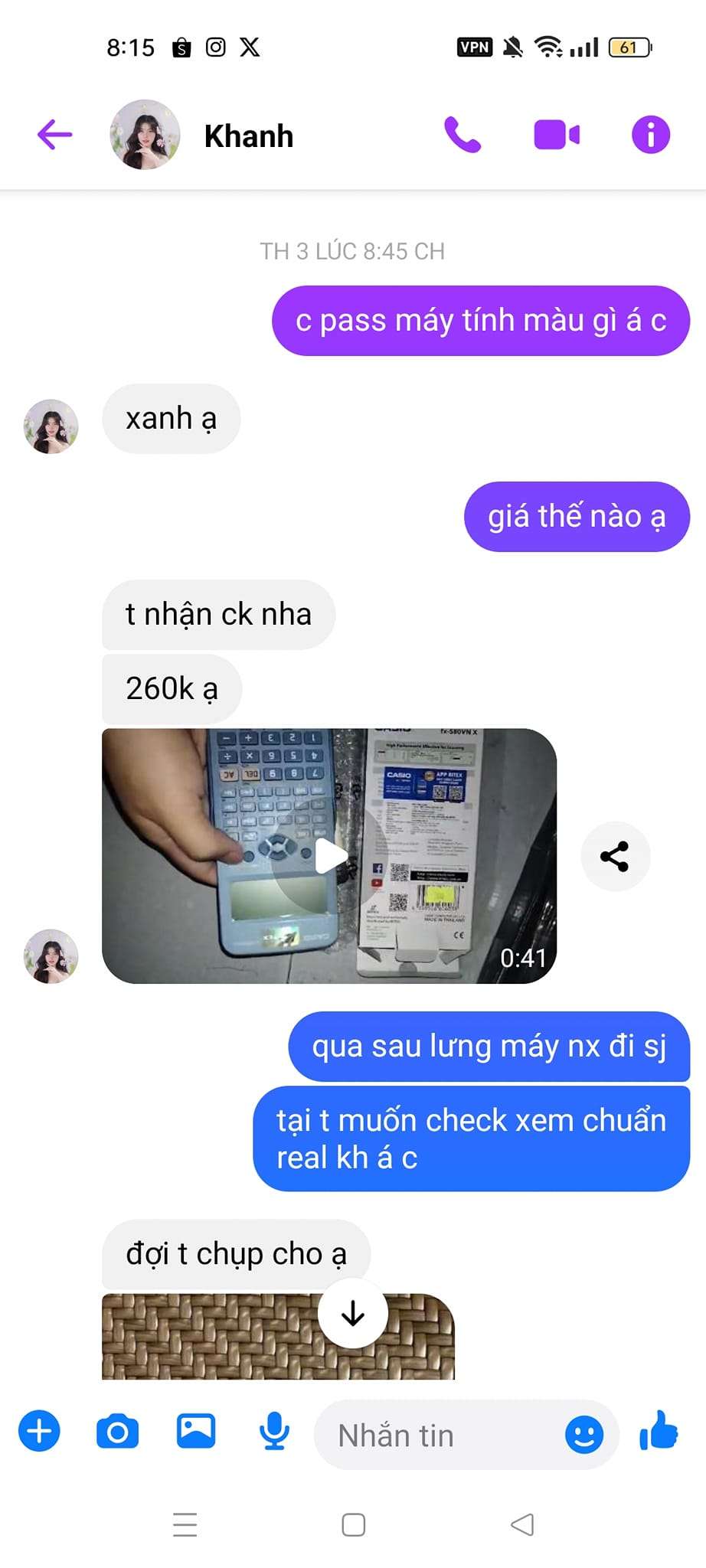Go back from the Khanh chat
This screenshot has width=706, height=1568.
[x=55, y=135]
